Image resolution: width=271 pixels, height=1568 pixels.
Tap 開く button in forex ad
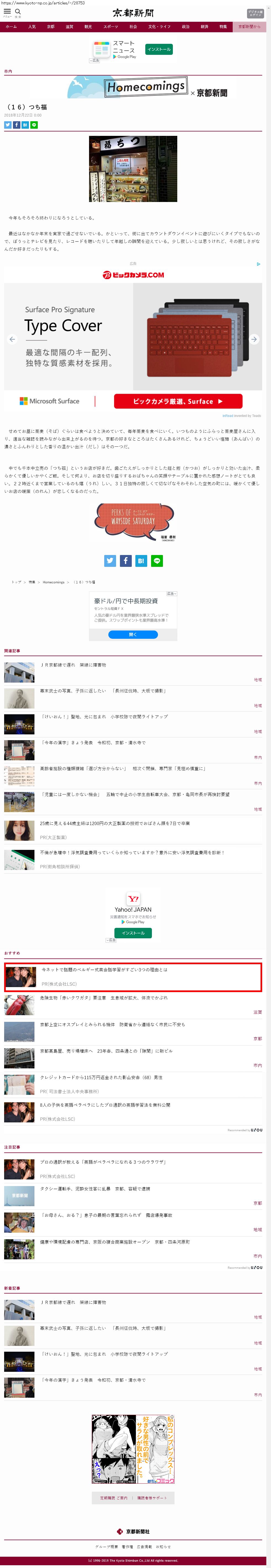(x=133, y=634)
